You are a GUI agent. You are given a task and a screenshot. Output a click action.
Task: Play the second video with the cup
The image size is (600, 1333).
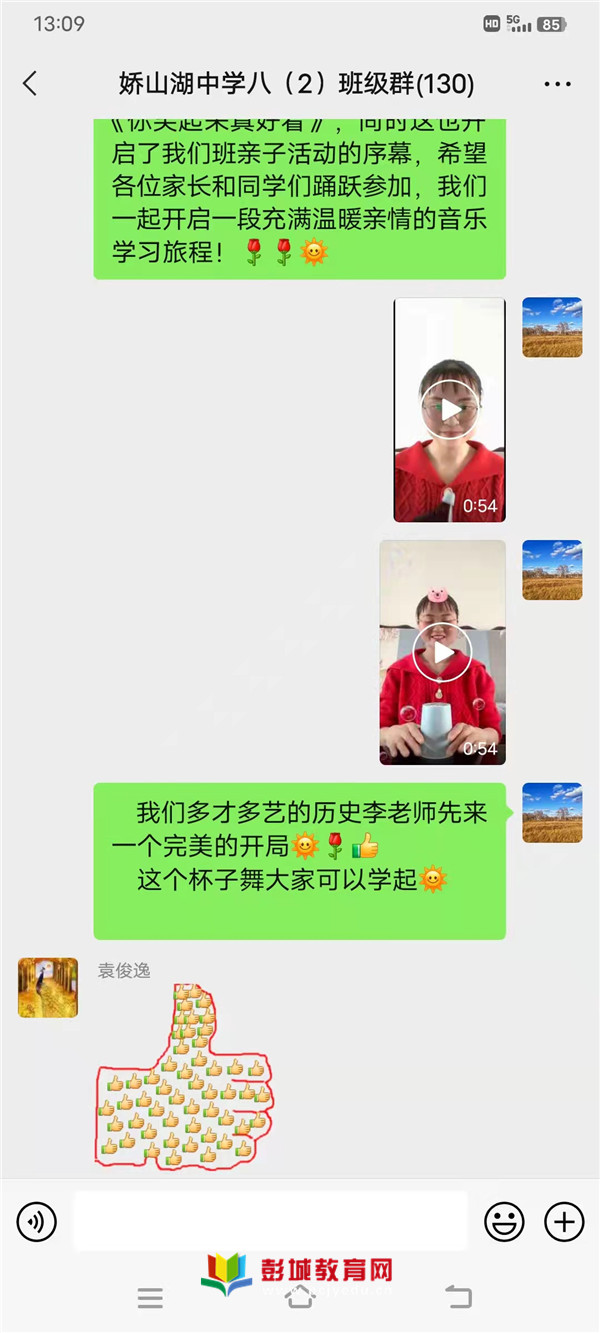coord(442,653)
